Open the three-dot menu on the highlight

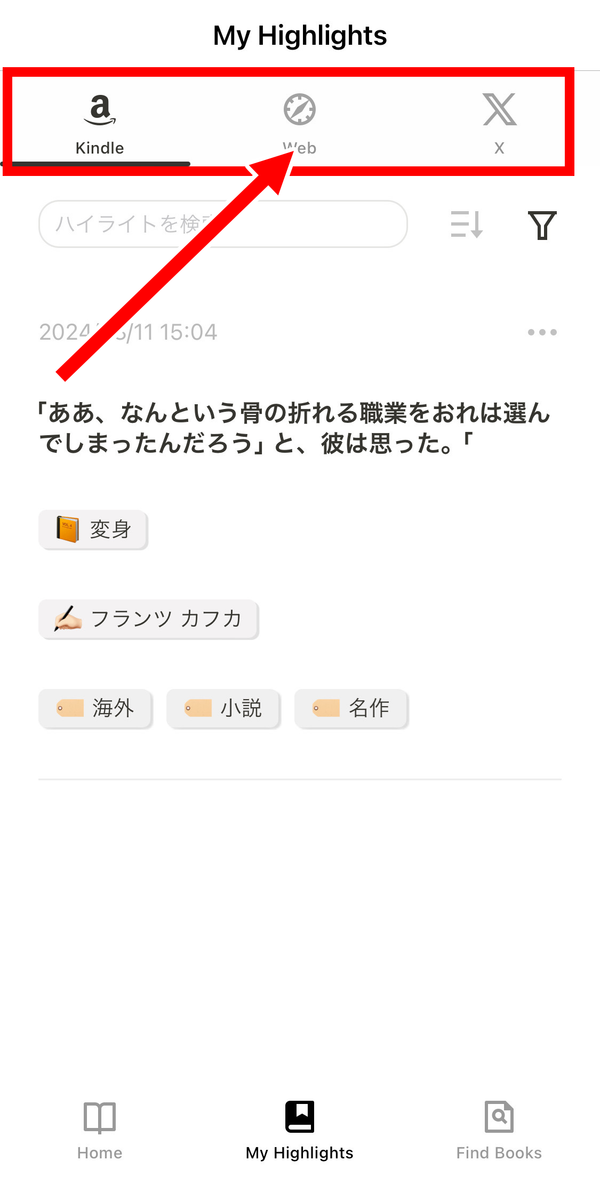(x=543, y=333)
